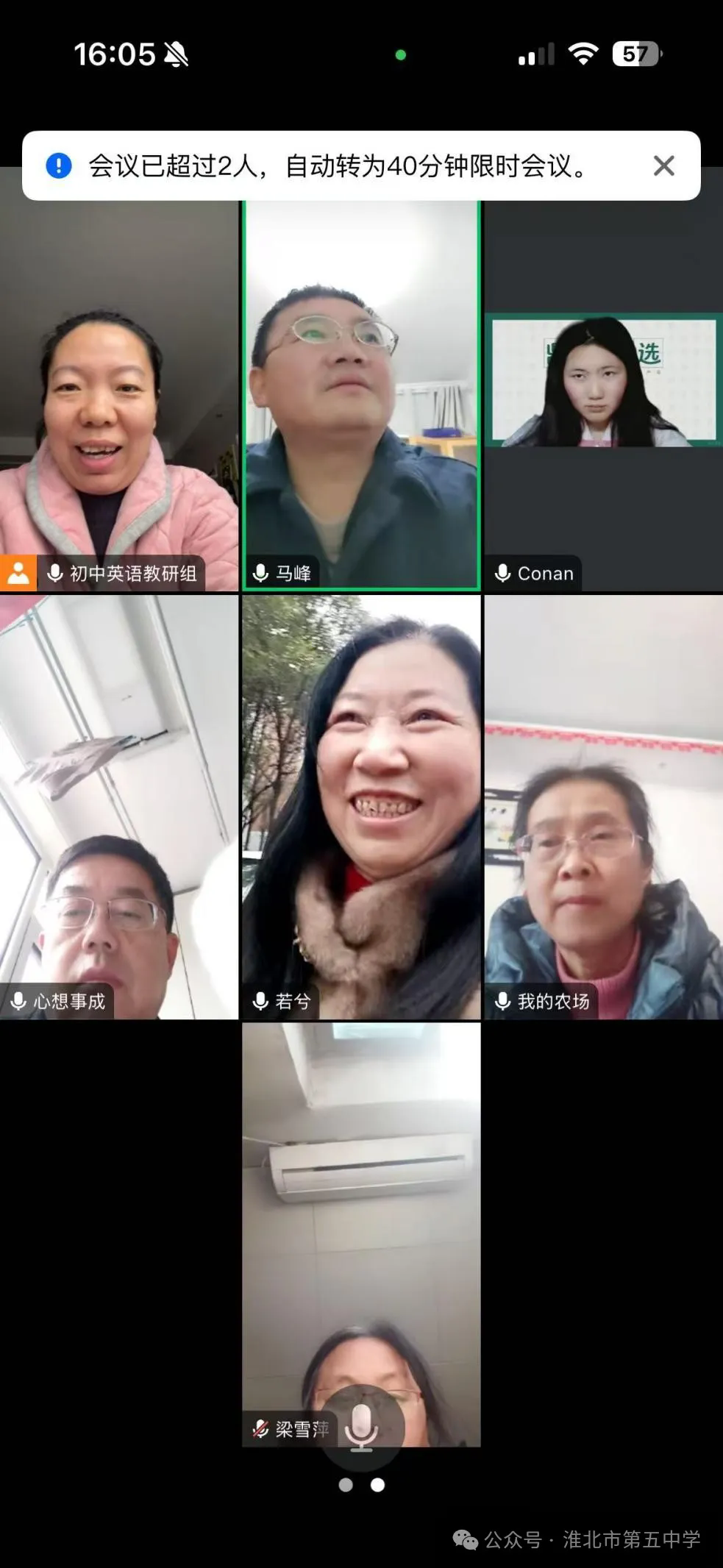Go to the first page indicator dot

(x=346, y=1485)
